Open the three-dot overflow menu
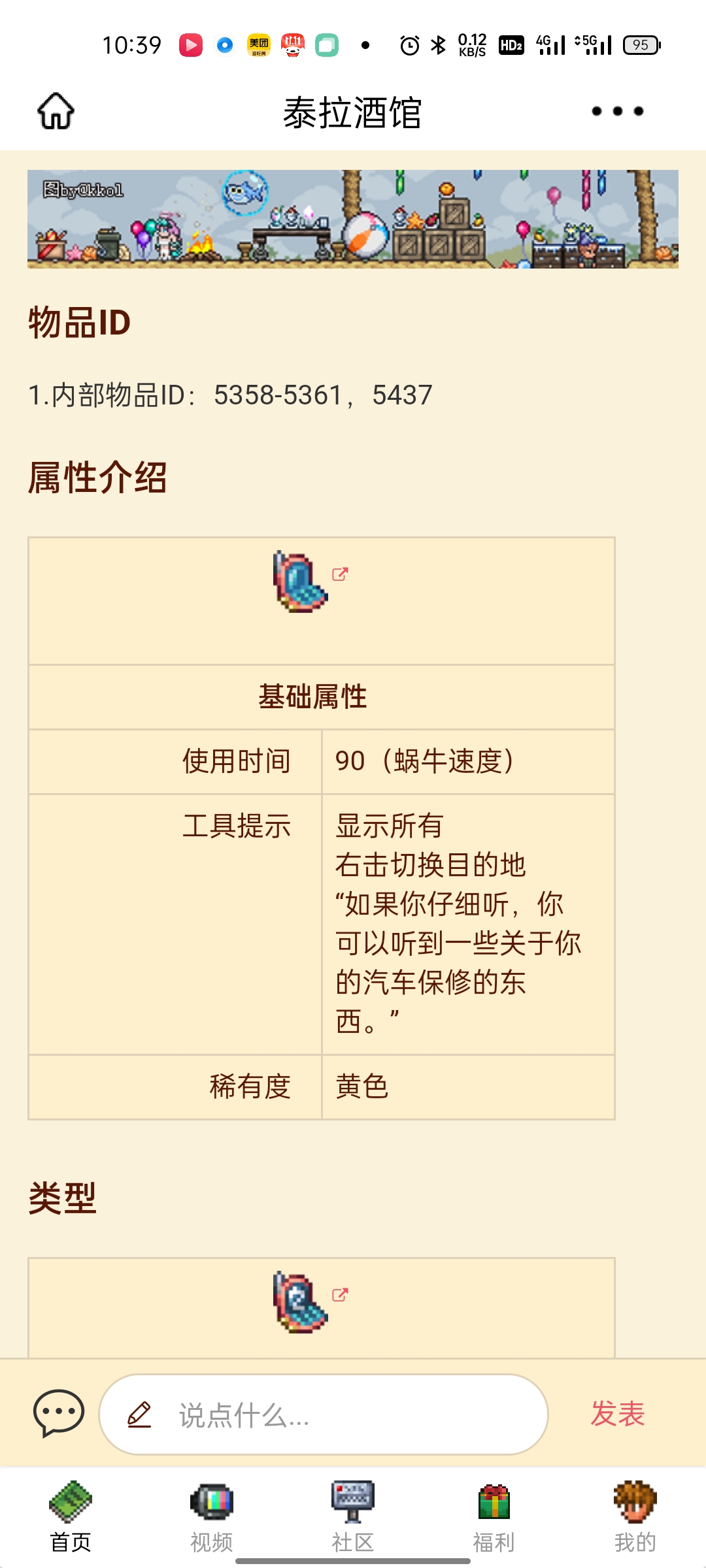Screen dimensions: 706x1568 click(x=617, y=111)
